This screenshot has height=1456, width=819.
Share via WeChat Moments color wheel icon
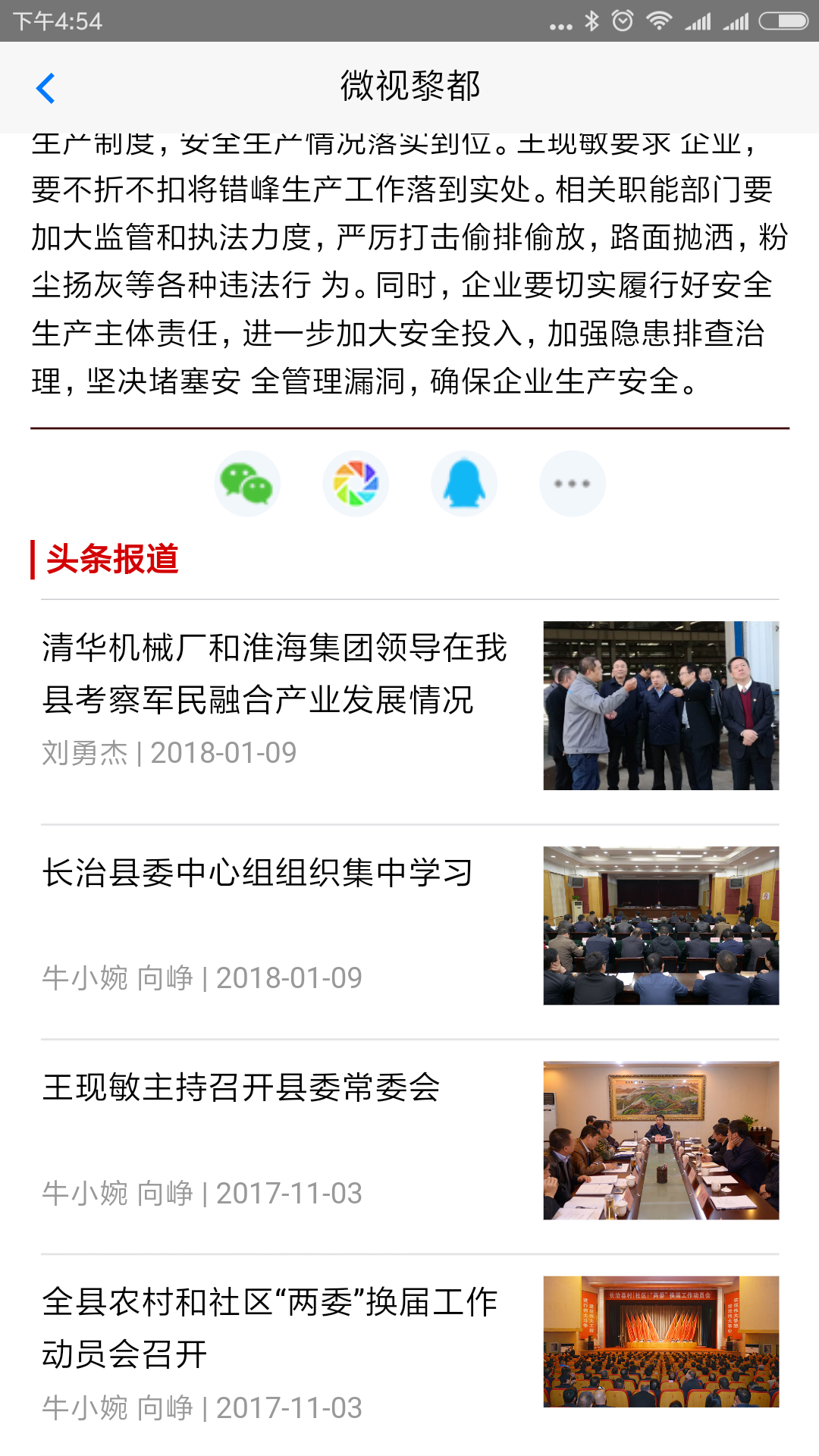(355, 483)
